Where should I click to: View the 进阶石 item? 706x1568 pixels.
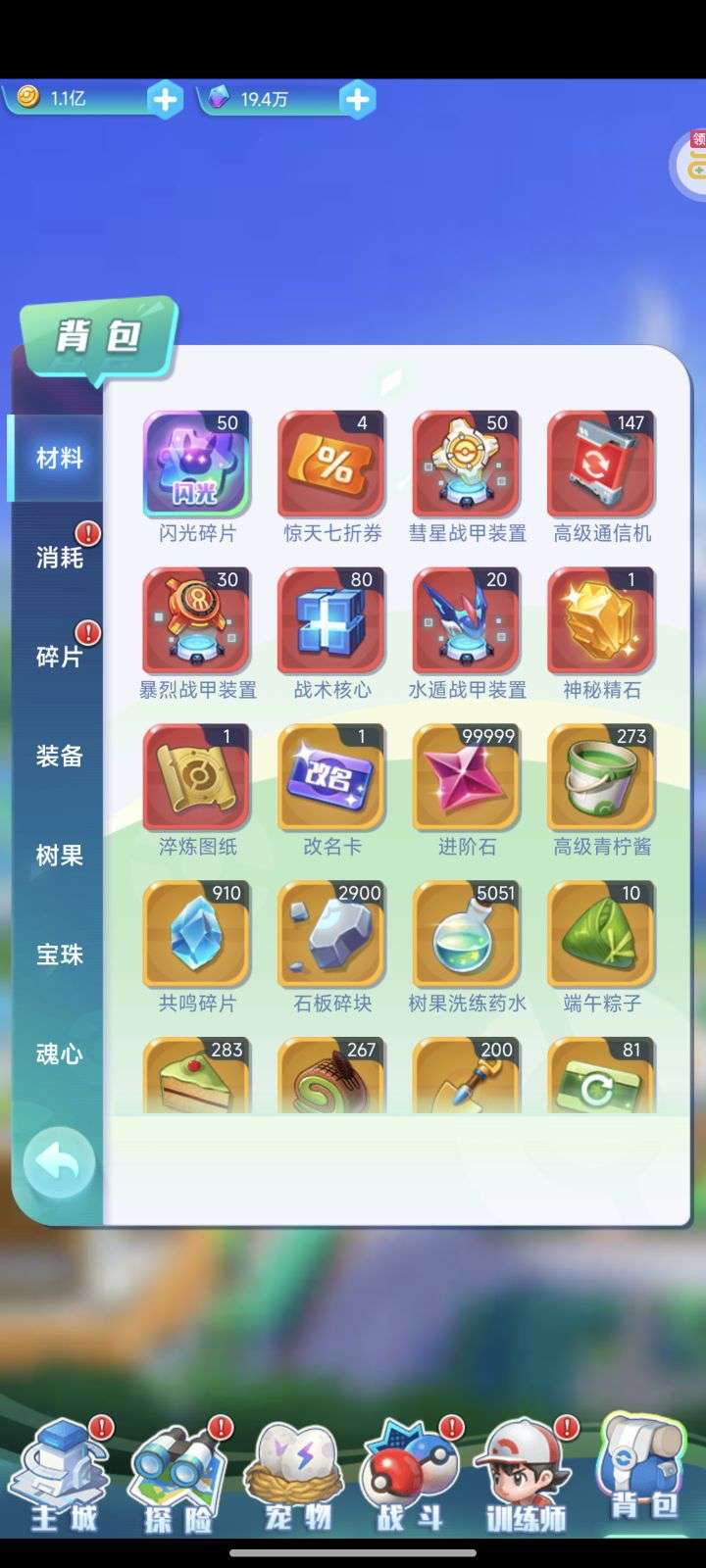[x=467, y=779]
